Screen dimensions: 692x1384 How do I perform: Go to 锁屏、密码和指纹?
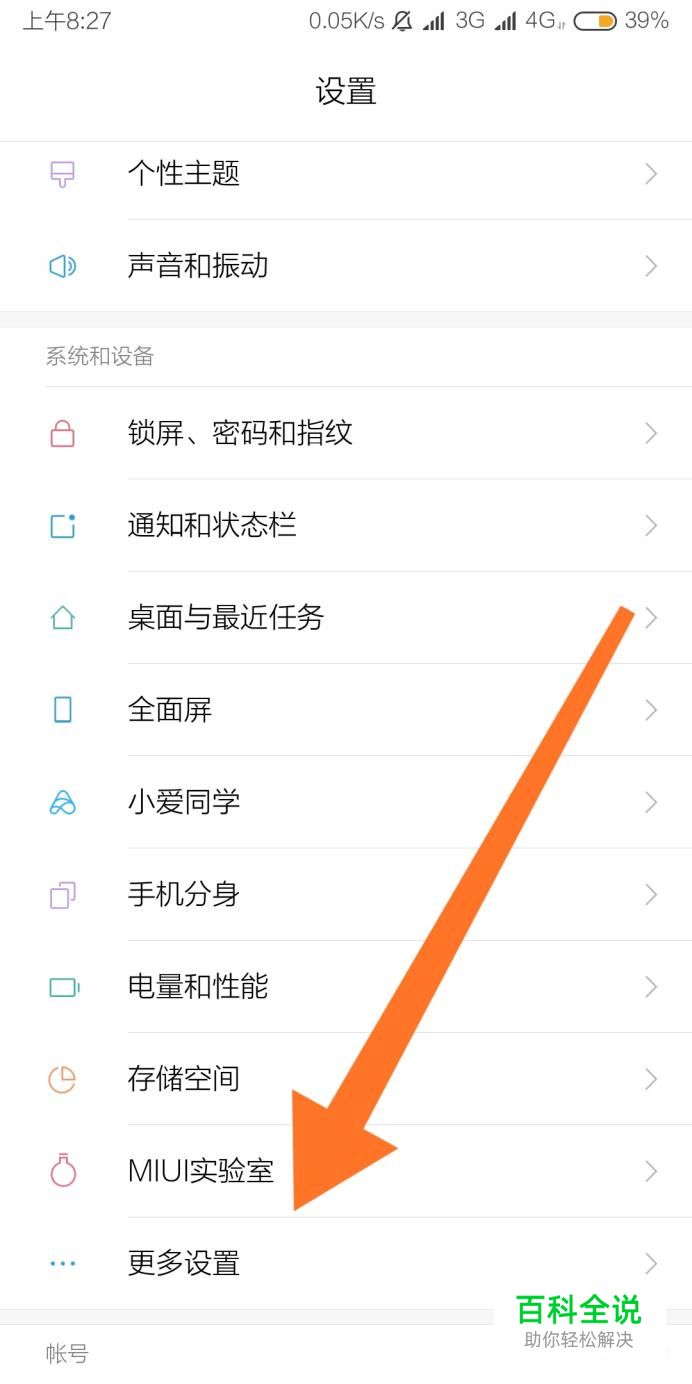pos(346,433)
